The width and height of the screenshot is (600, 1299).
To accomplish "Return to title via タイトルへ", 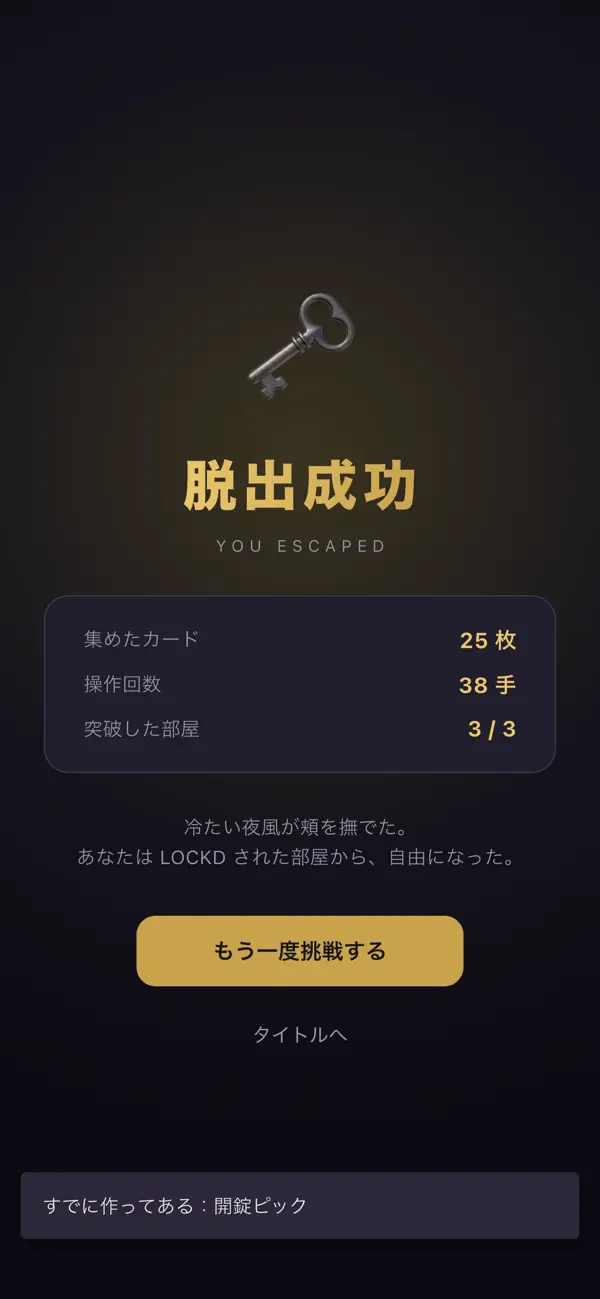I will 300,1035.
